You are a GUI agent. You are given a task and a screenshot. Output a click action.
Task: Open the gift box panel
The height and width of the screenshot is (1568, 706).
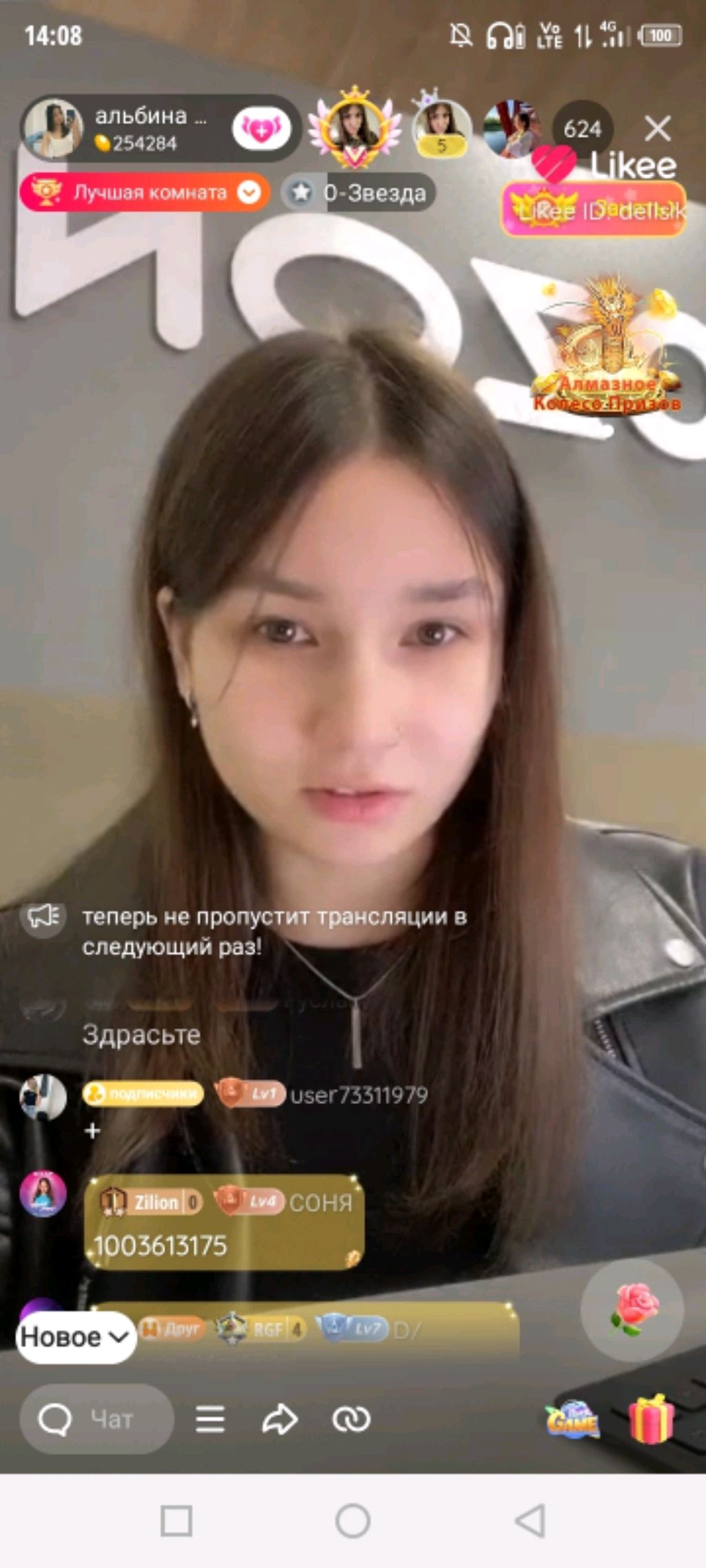coord(652,1419)
